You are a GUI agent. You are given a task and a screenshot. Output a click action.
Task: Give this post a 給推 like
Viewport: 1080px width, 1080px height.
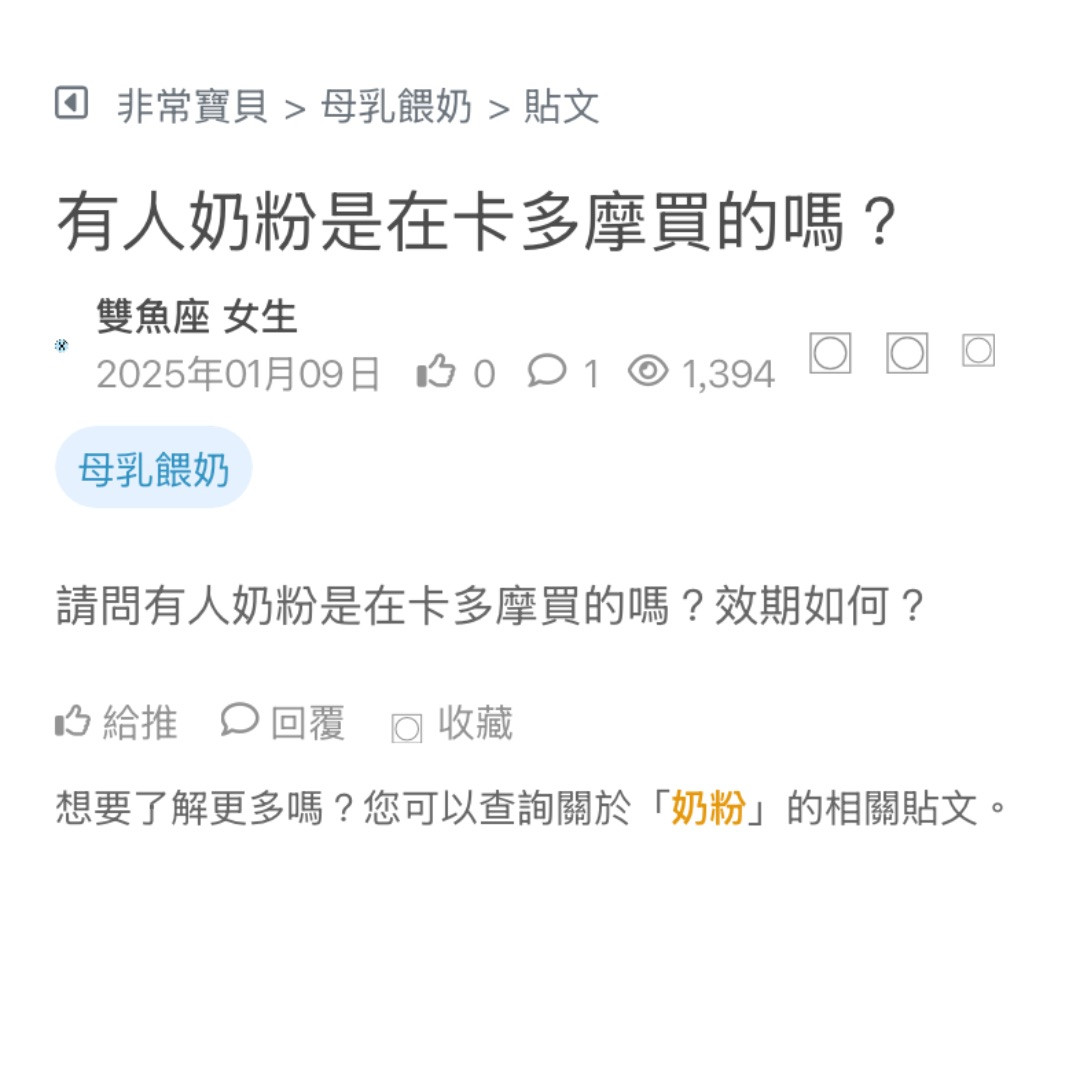click(117, 722)
